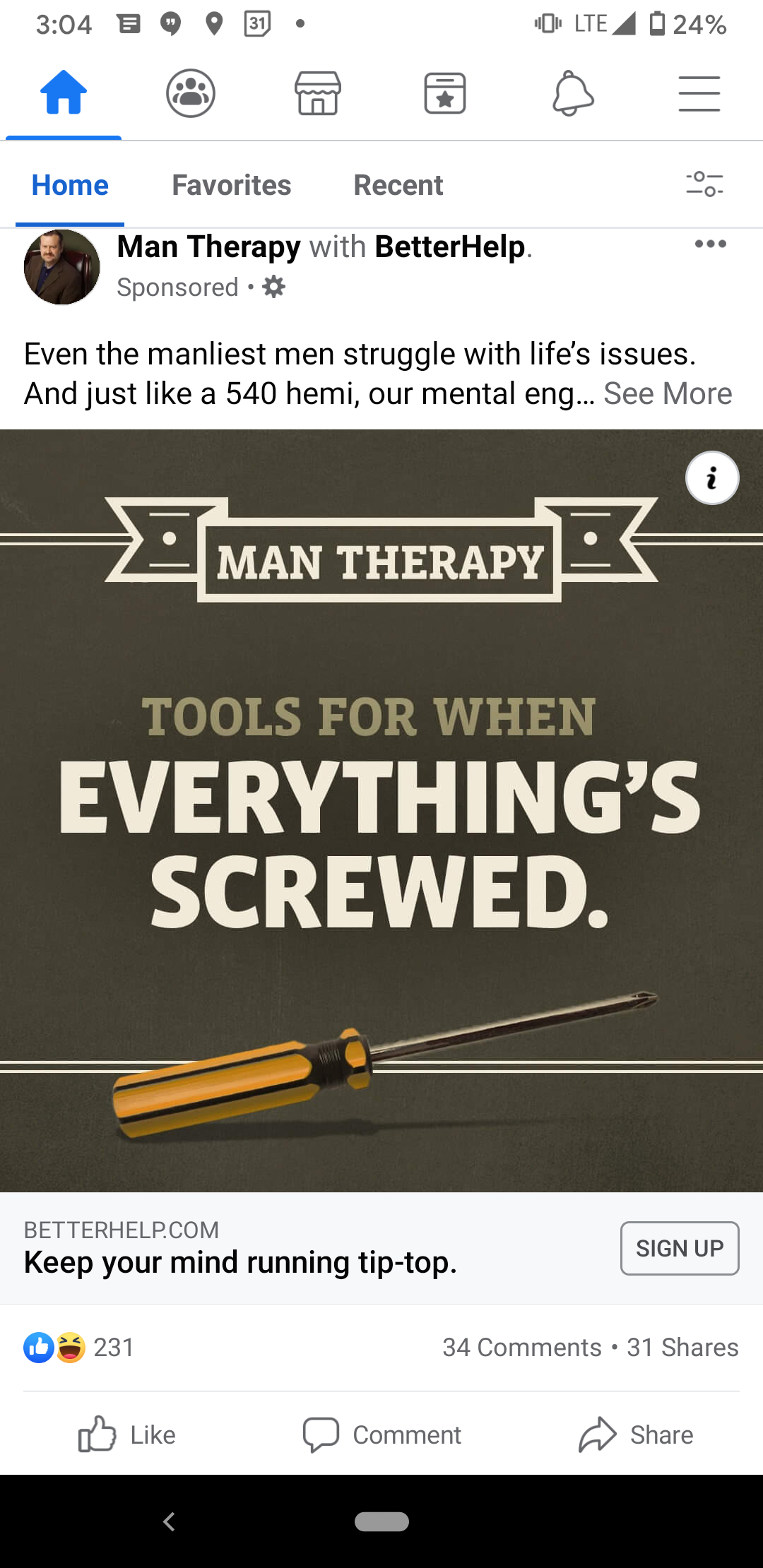This screenshot has height=1568, width=763.
Task: Open the Watch videos icon
Action: [x=444, y=95]
